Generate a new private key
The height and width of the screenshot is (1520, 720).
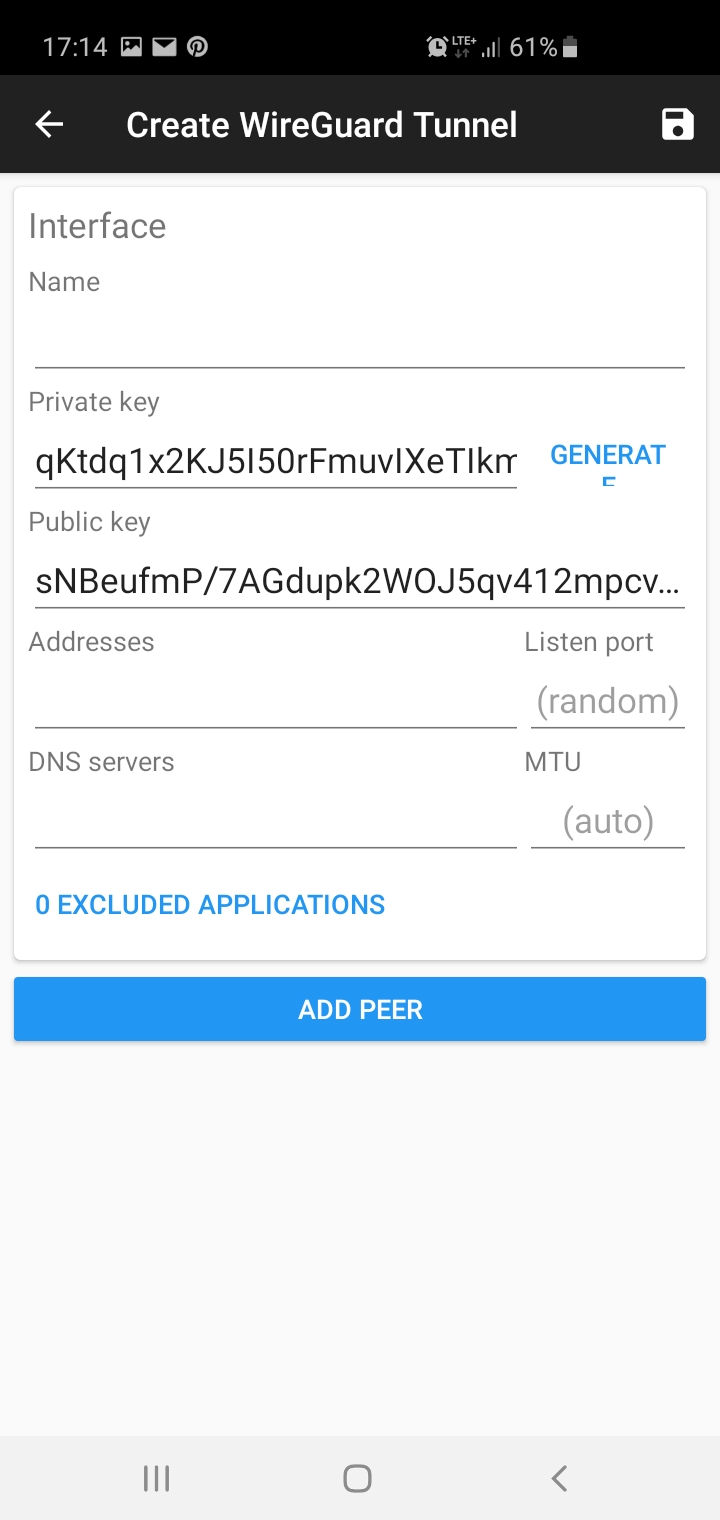[608, 461]
